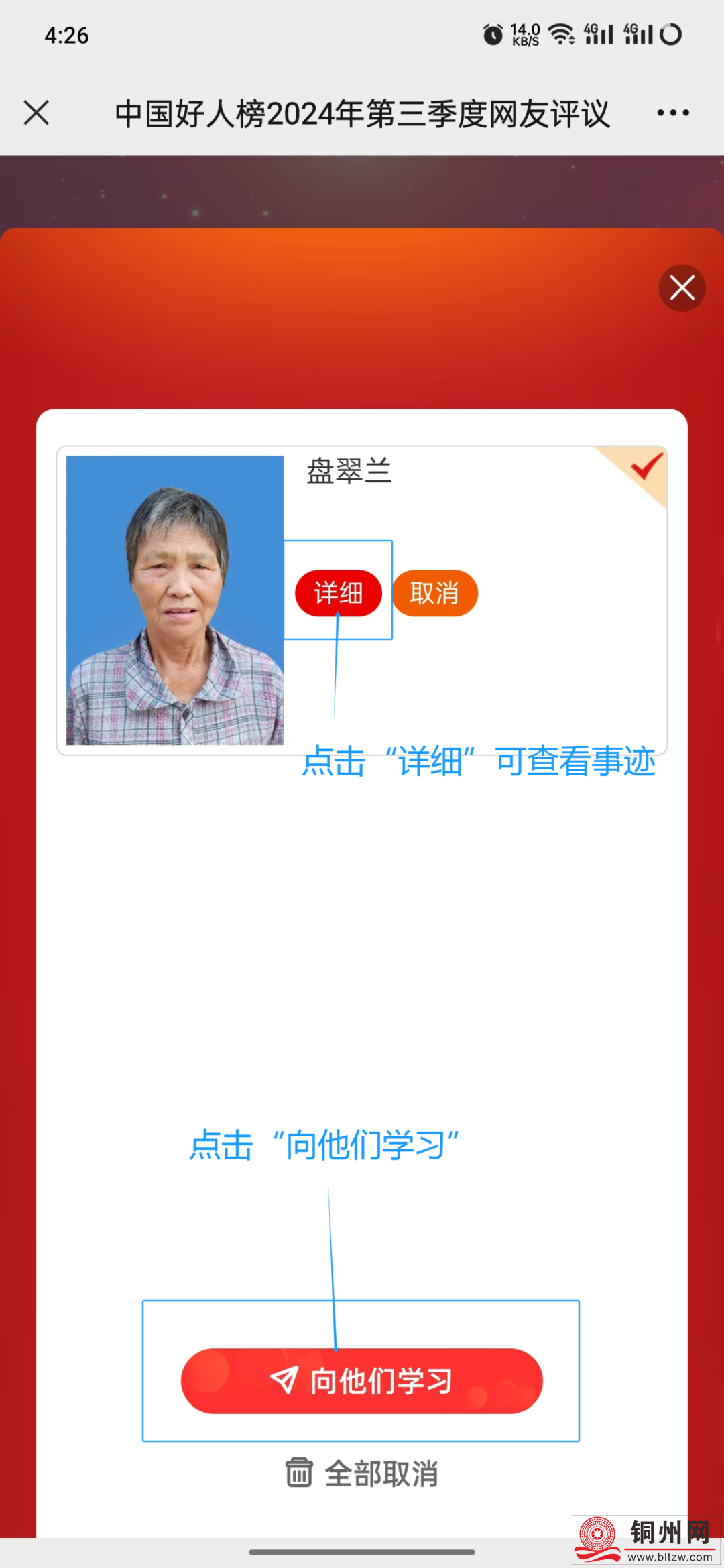Tap 取消 to deselect 盘翠兰
The width and height of the screenshot is (724, 1568).
pos(434,593)
